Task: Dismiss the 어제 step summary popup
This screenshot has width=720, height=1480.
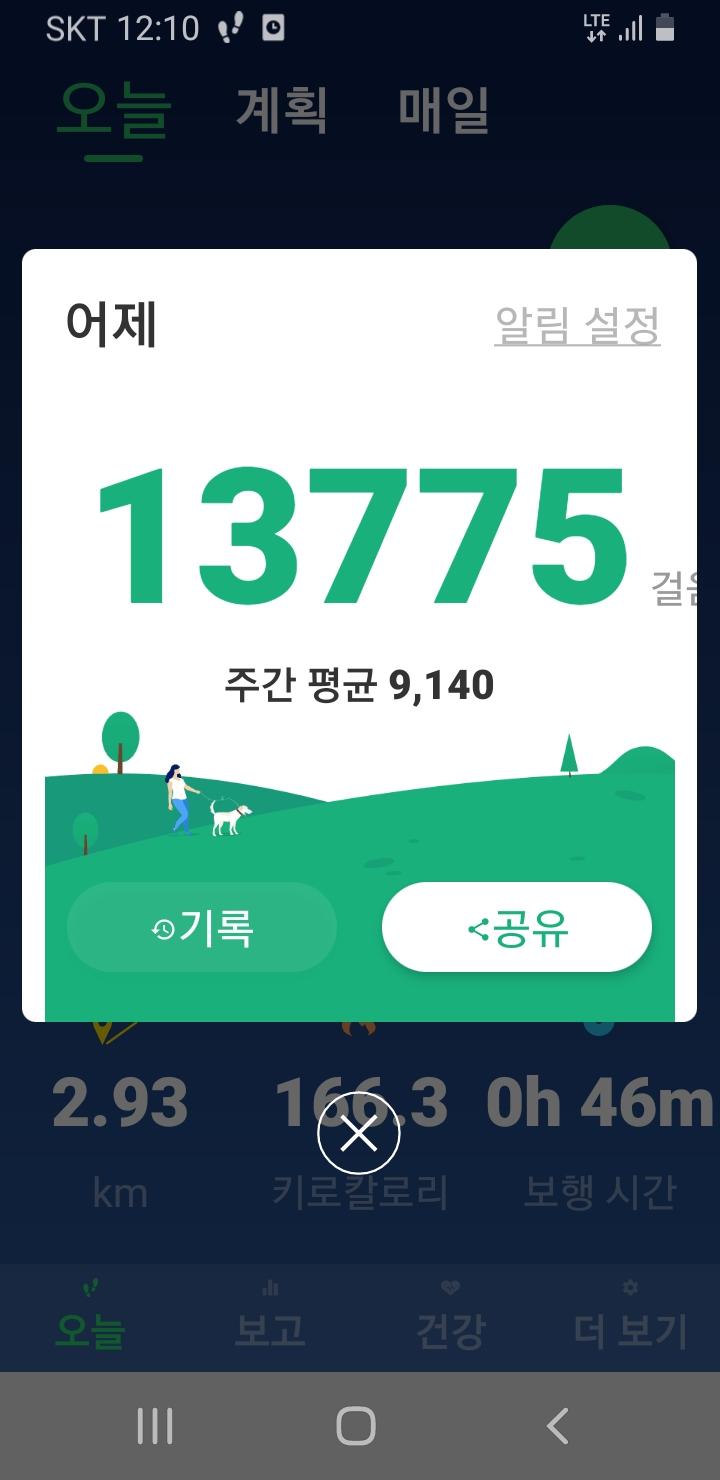Action: (358, 1133)
